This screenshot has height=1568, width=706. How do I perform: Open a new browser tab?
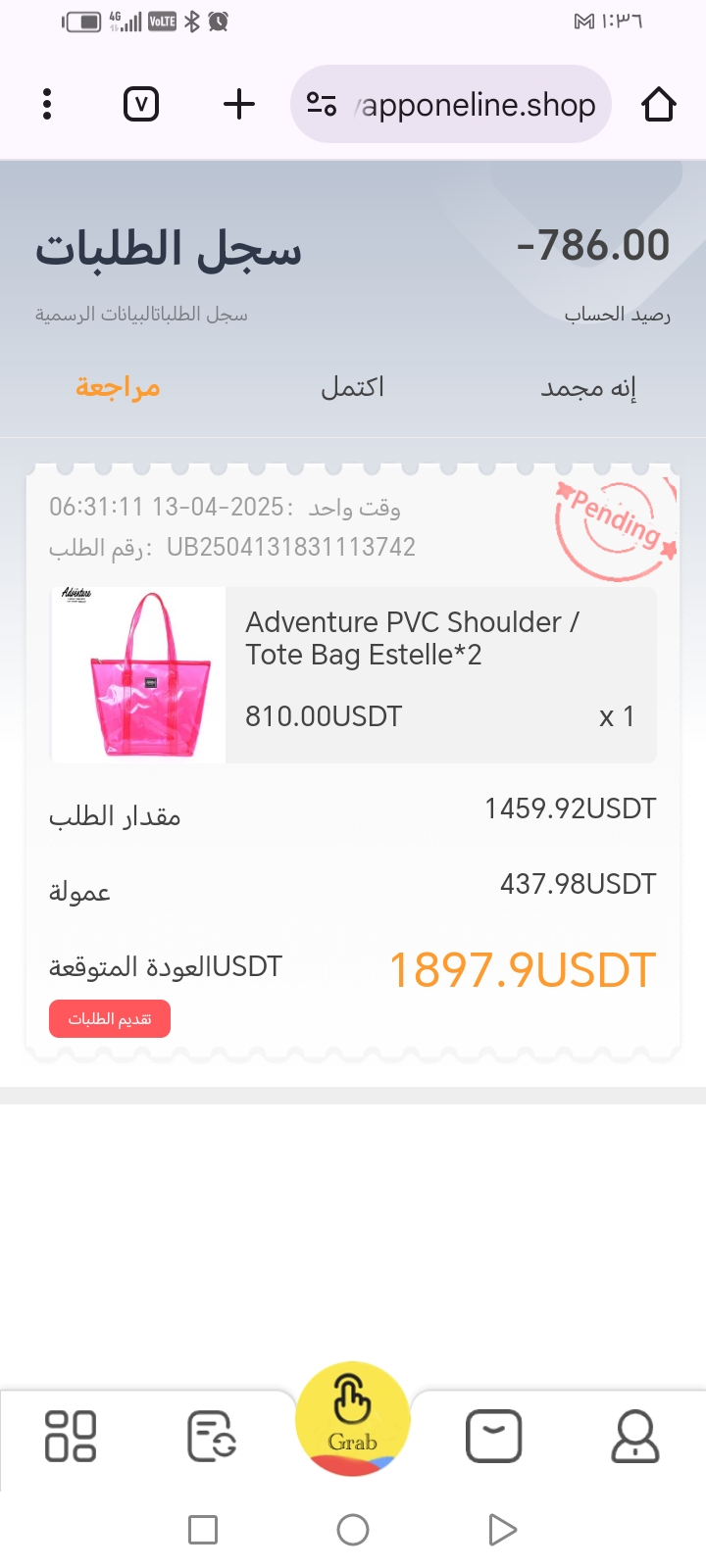[x=239, y=104]
